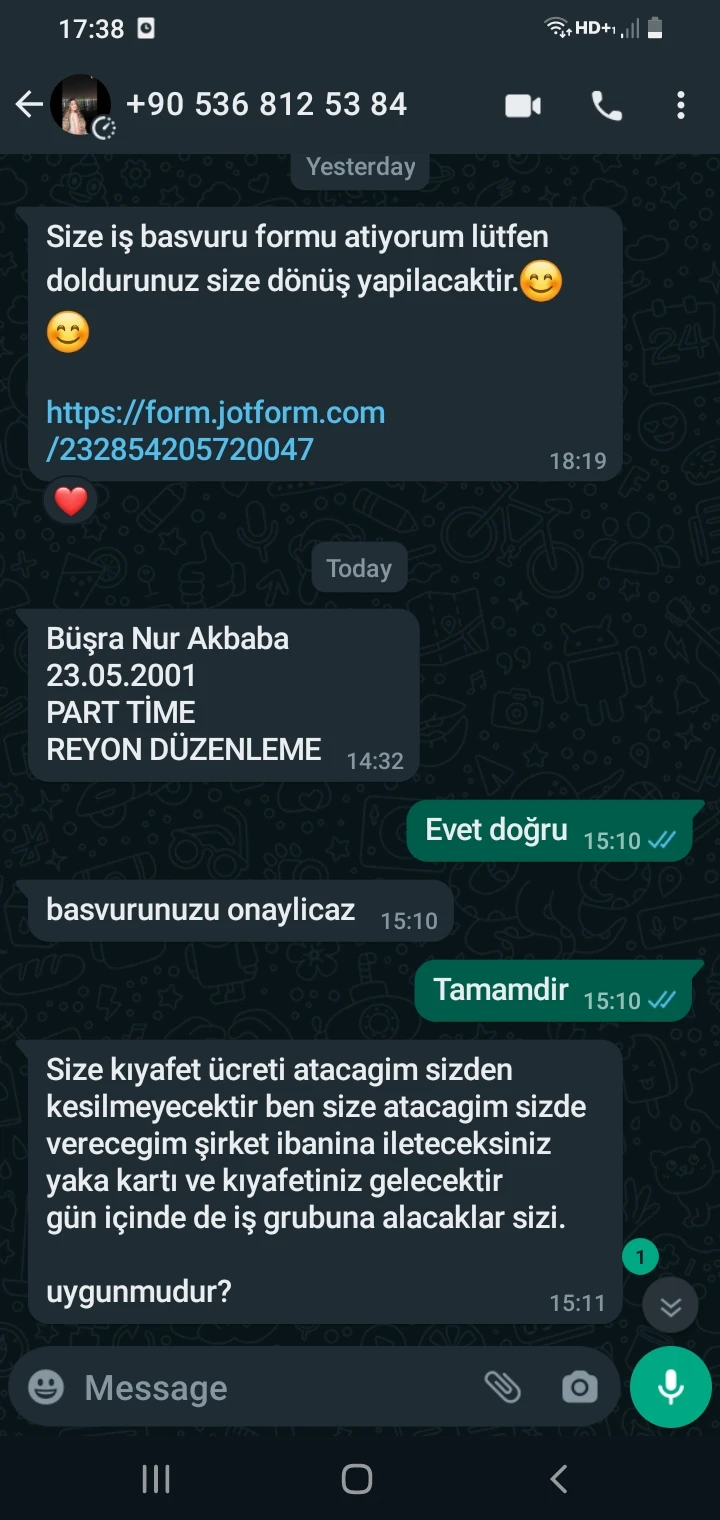Expand the unread message counter bubble
Image resolution: width=720 pixels, height=1520 pixels.
click(640, 1257)
